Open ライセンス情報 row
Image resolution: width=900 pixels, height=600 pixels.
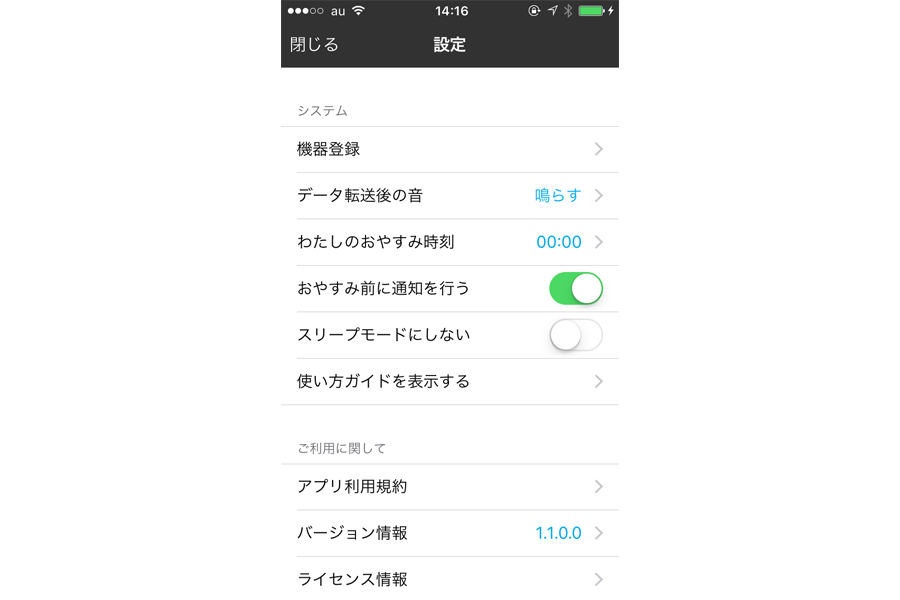pyautogui.click(x=449, y=579)
